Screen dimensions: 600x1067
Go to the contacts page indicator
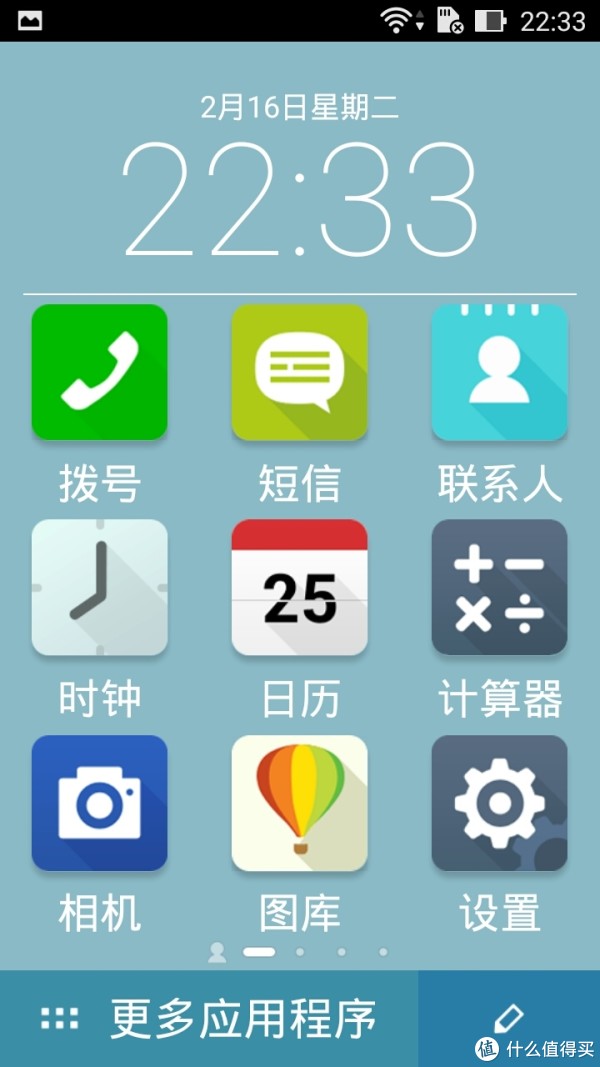point(216,952)
